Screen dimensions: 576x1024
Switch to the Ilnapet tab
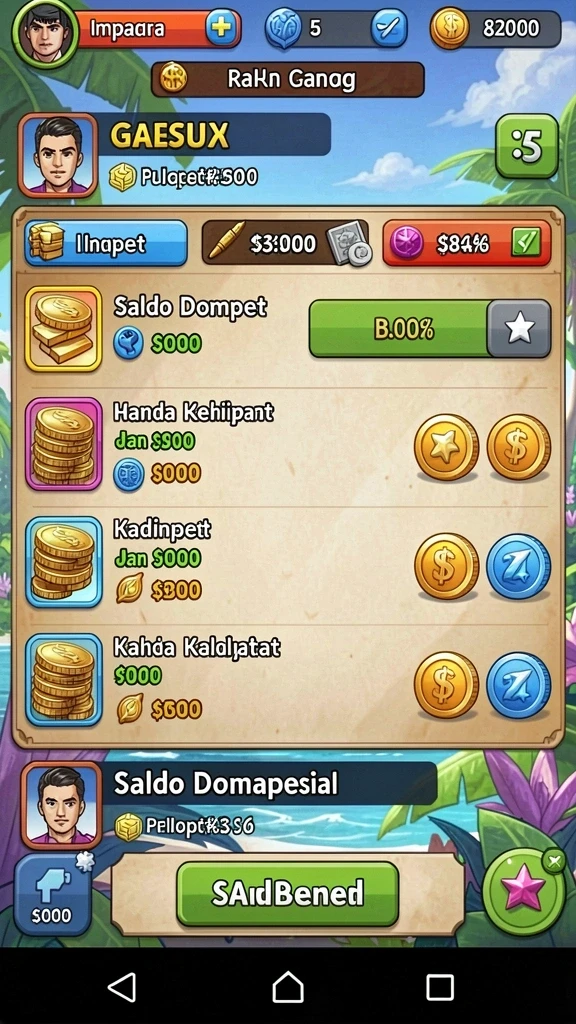(x=106, y=243)
